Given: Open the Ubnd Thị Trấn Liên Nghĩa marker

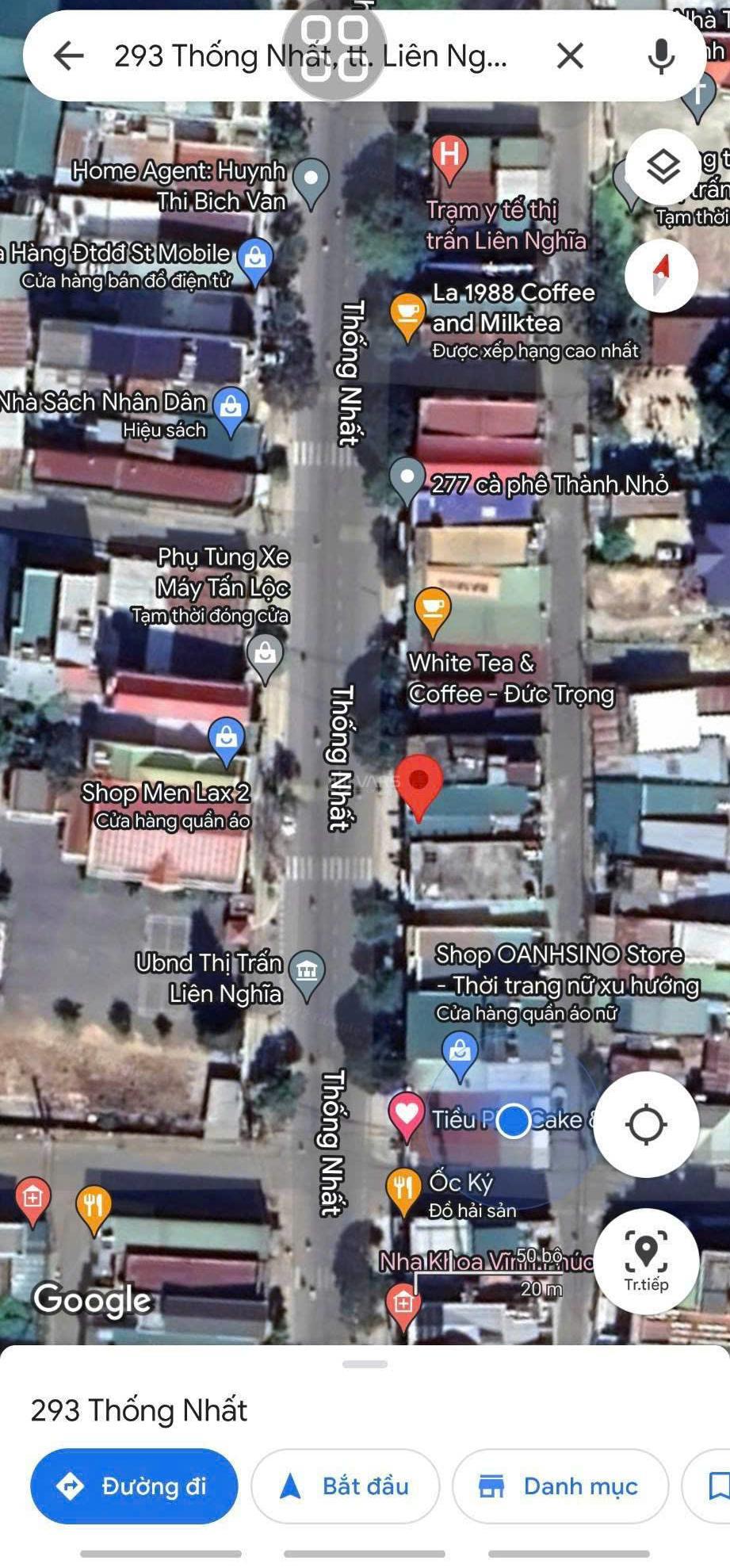Looking at the screenshot, I should pyautogui.click(x=307, y=972).
